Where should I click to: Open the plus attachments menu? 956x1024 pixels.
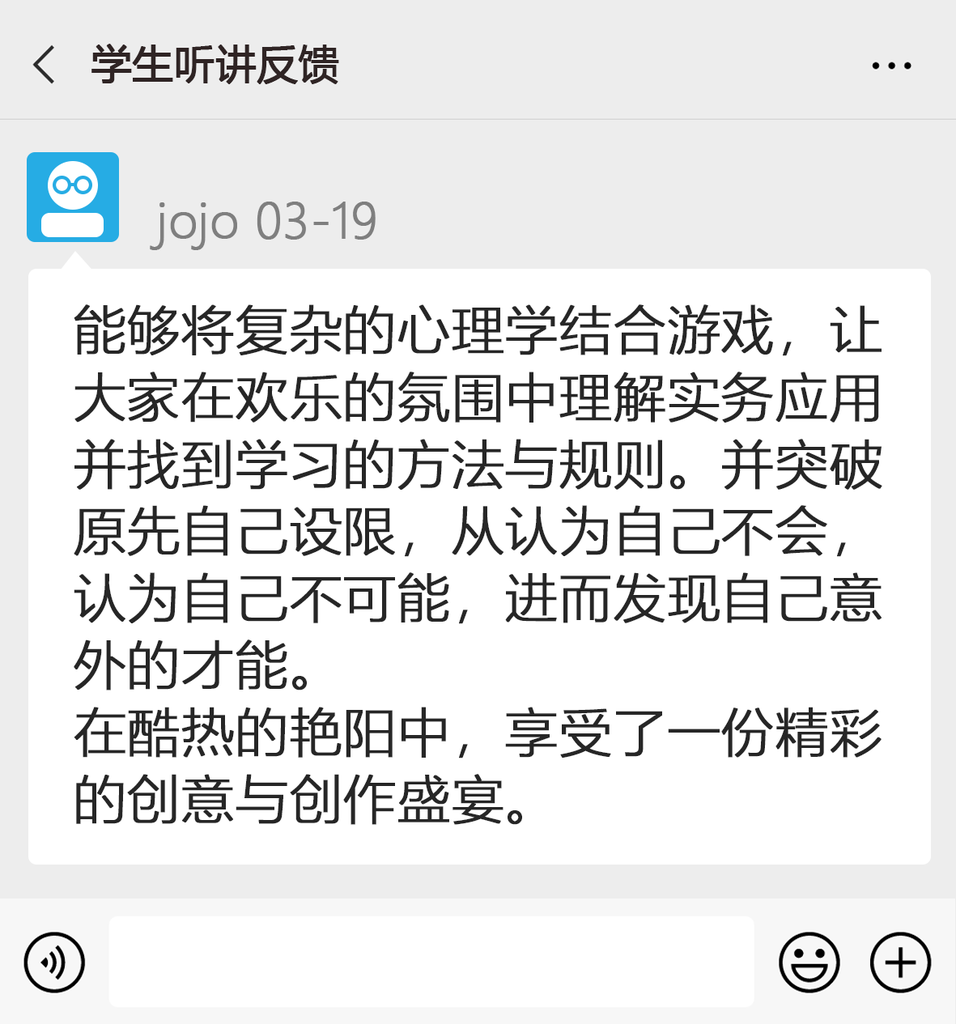pyautogui.click(x=900, y=962)
